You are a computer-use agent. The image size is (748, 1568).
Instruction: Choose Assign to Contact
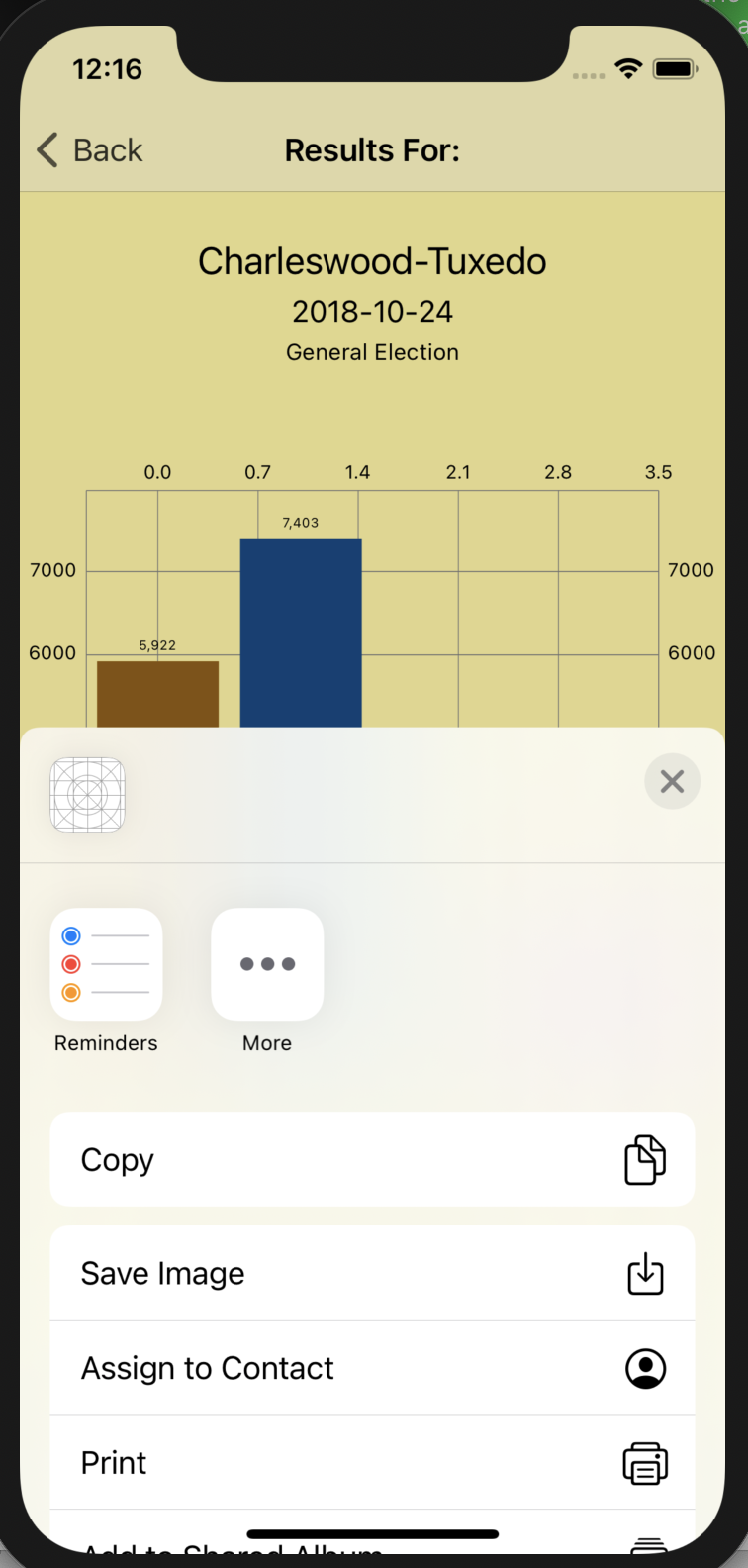372,1368
